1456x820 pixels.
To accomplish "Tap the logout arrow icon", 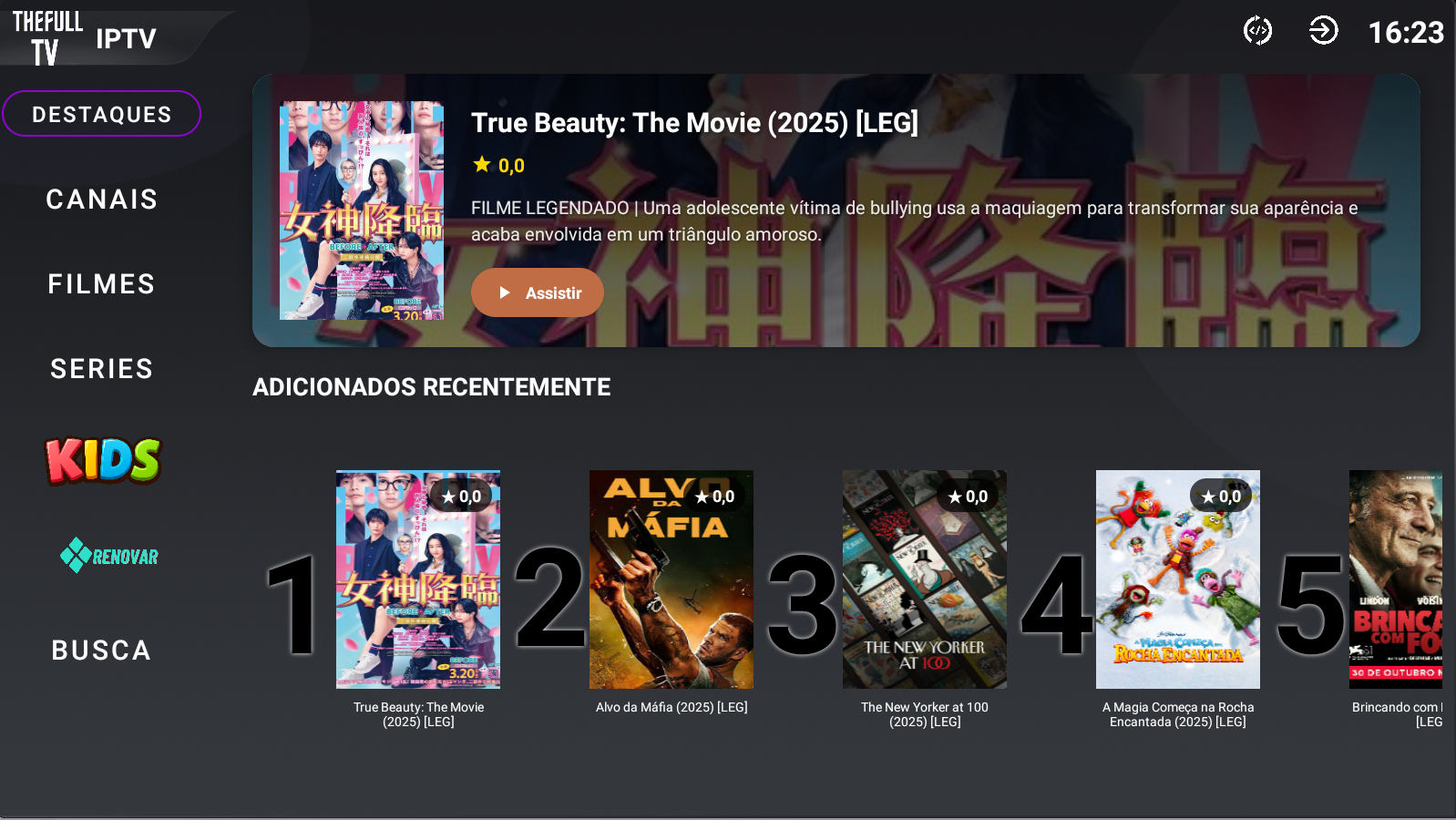I will 1323,31.
